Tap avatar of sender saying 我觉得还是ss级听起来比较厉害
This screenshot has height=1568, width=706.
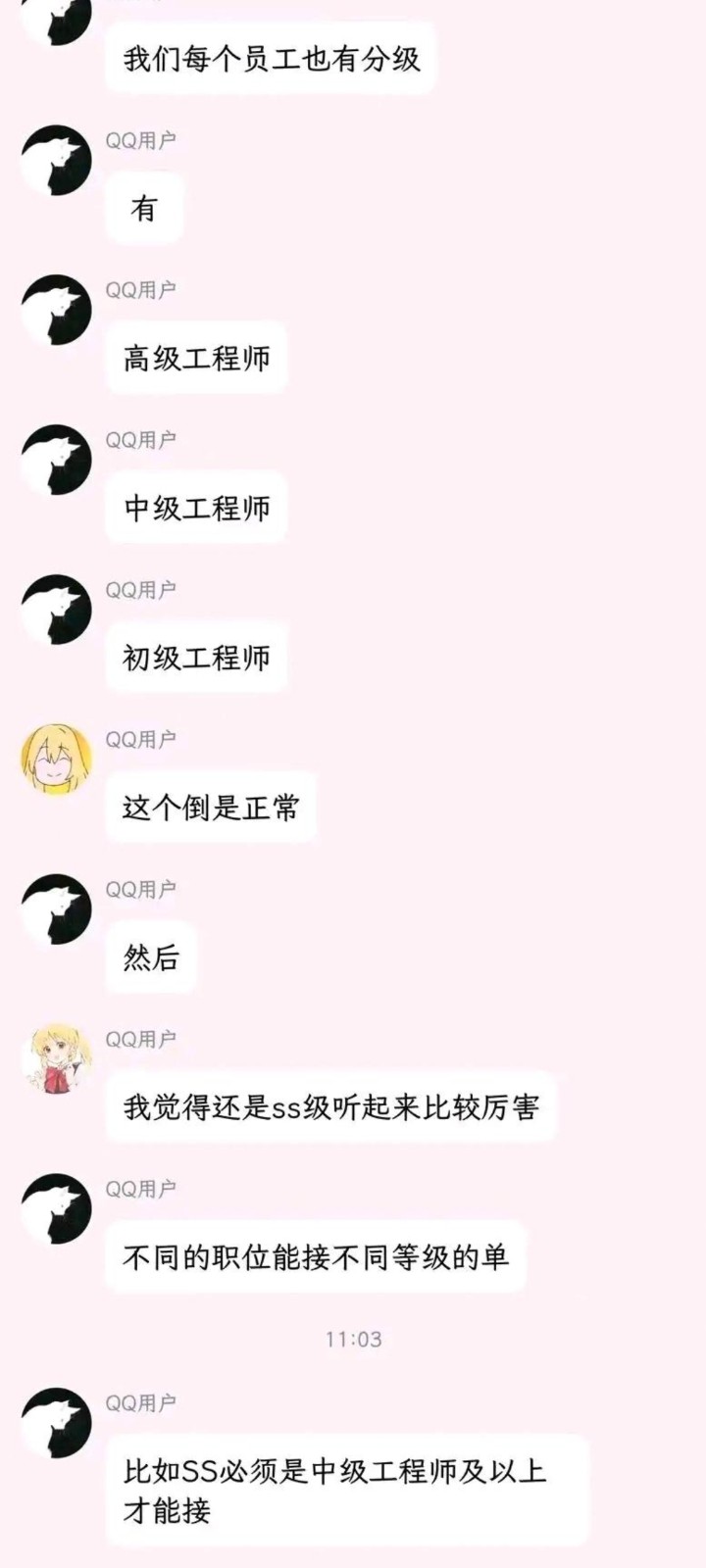[57, 1059]
